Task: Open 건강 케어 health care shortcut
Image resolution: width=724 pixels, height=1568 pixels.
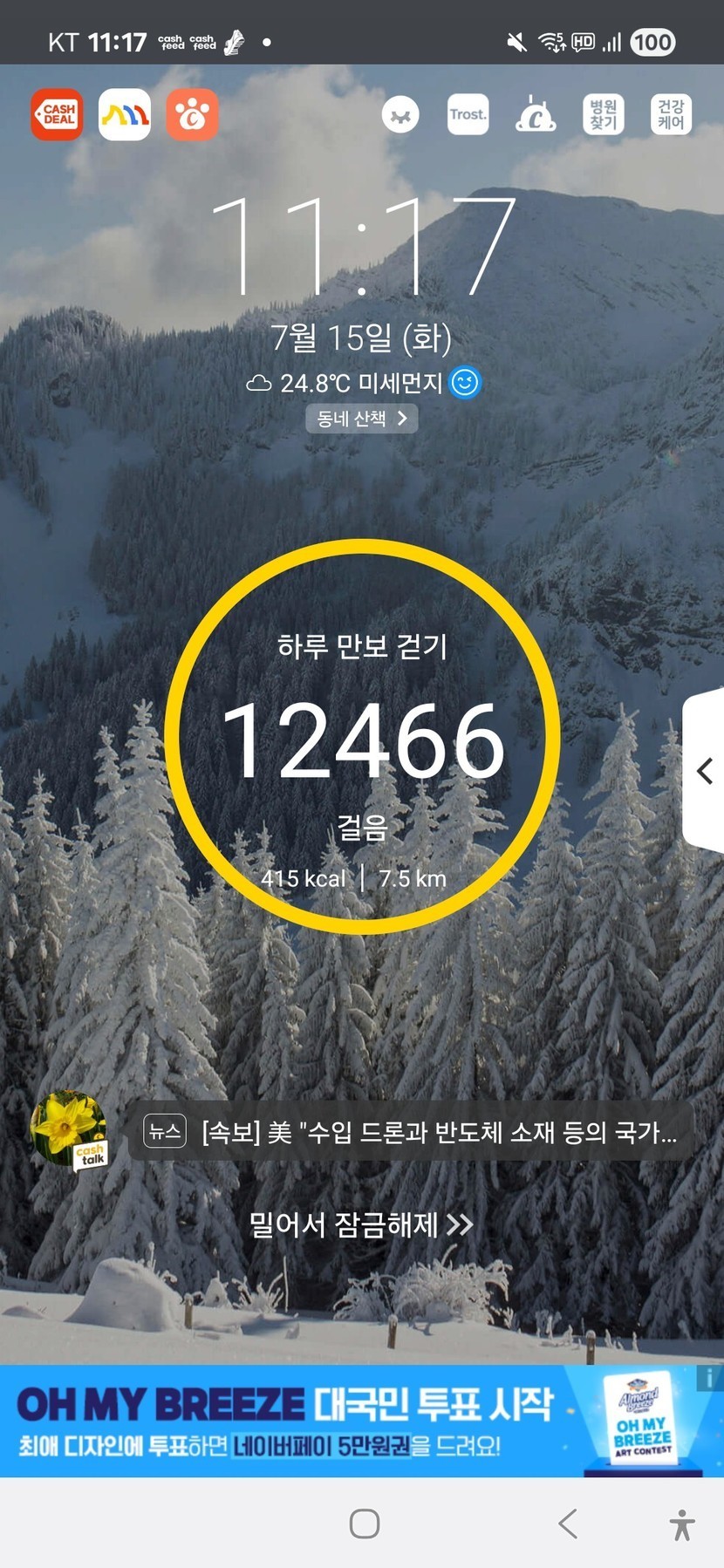Action: (670, 114)
